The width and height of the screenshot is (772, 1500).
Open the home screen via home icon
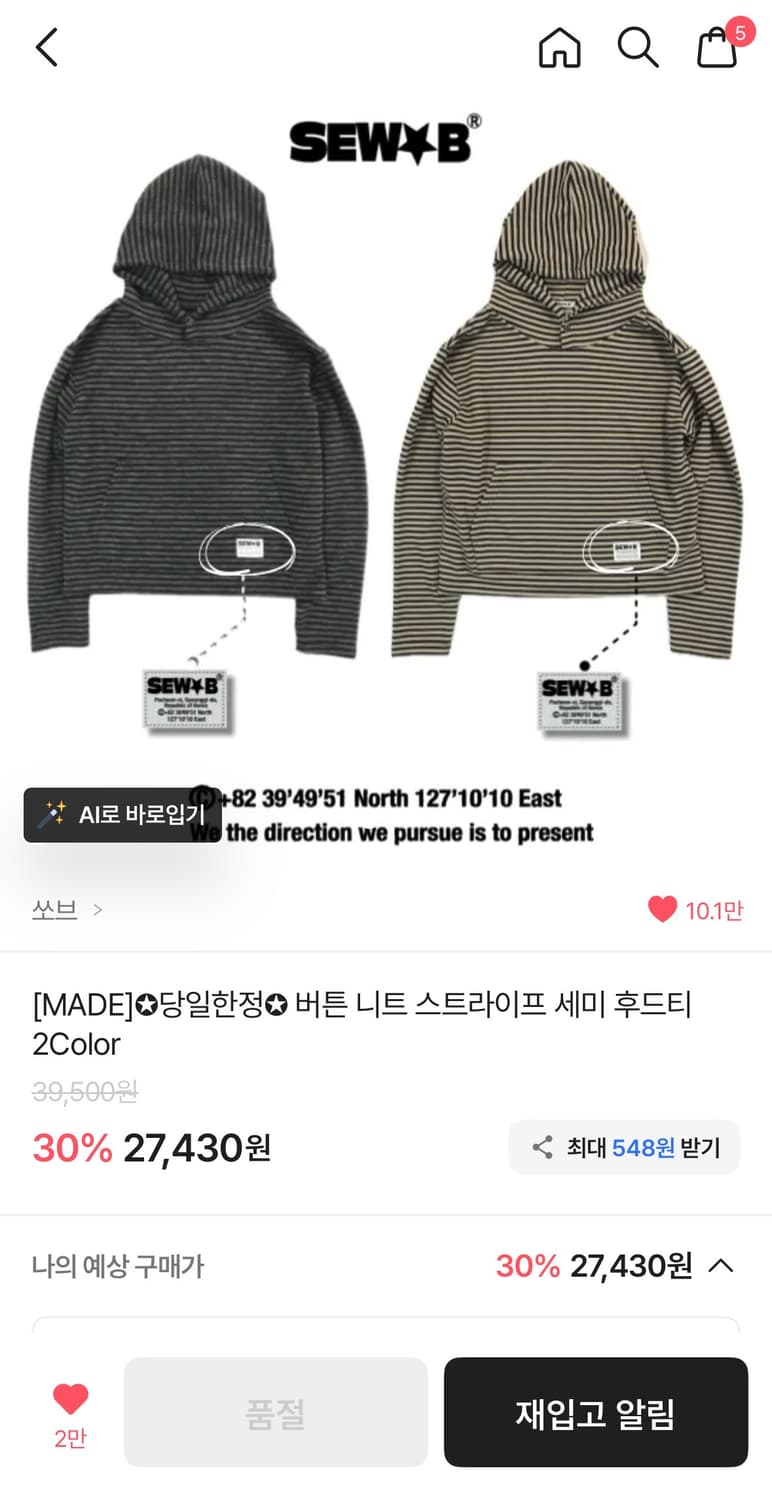[x=559, y=47]
